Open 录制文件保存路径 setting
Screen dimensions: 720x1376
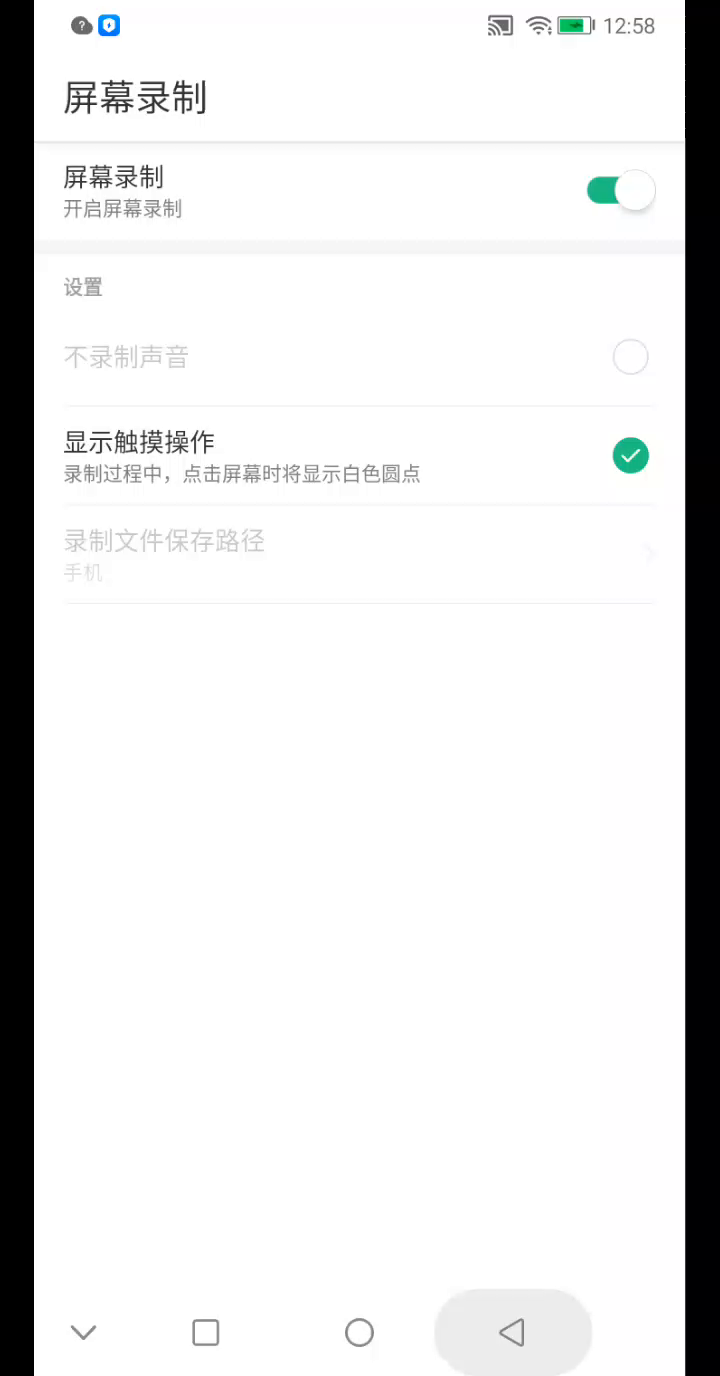(358, 554)
